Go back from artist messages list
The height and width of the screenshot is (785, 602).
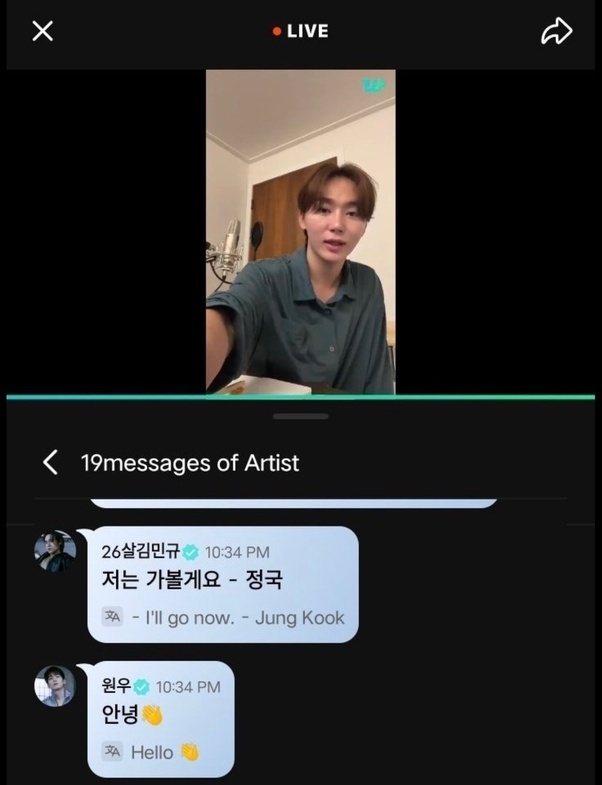[x=51, y=462]
